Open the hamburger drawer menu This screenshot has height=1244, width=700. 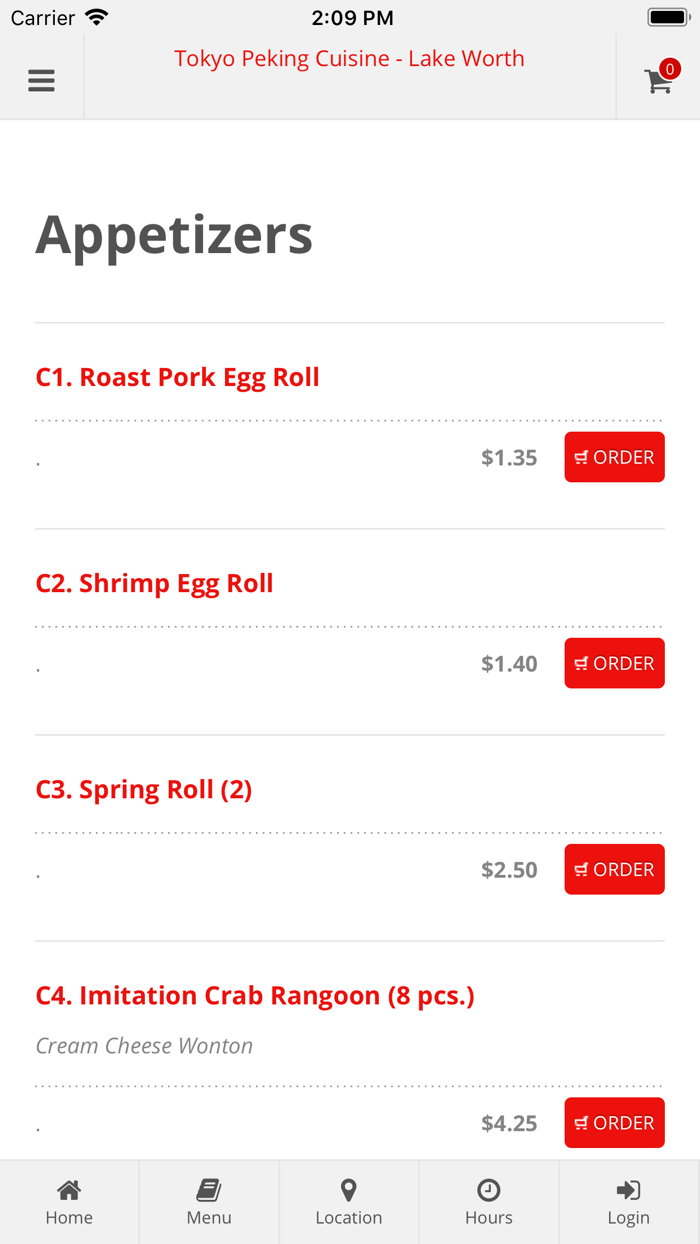pos(41,81)
